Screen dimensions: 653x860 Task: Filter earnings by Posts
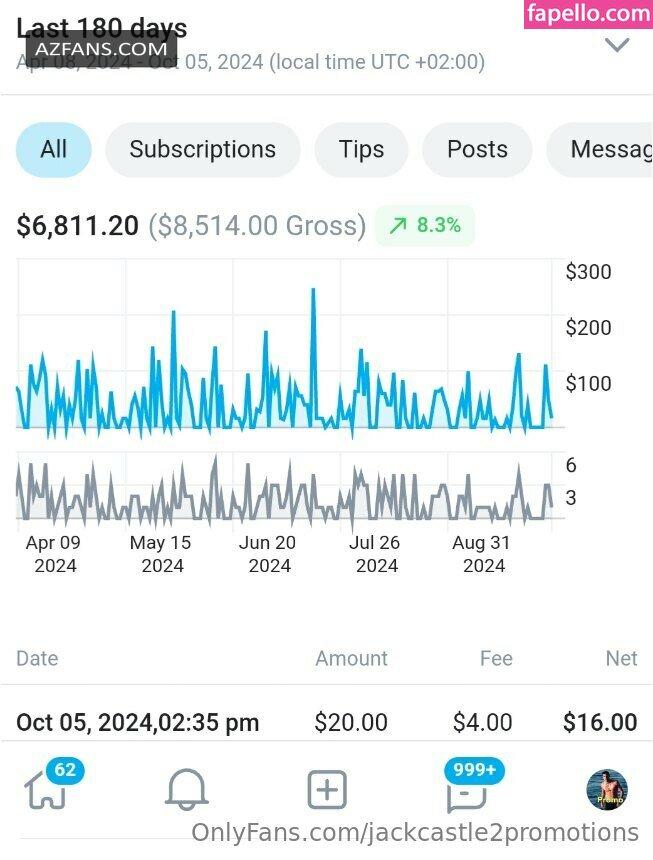click(477, 150)
